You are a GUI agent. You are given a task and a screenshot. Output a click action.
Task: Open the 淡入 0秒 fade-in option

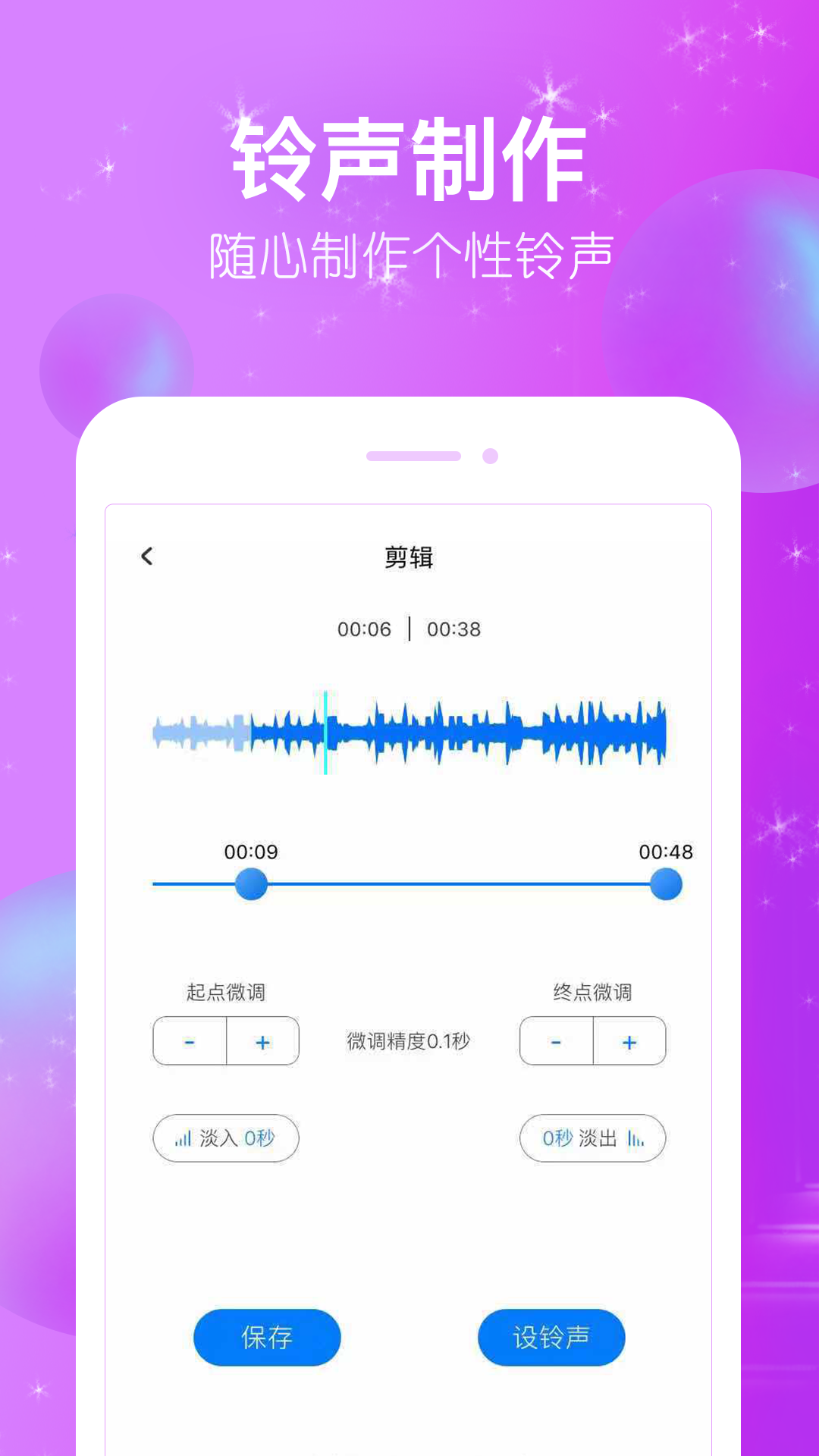coord(226,1138)
